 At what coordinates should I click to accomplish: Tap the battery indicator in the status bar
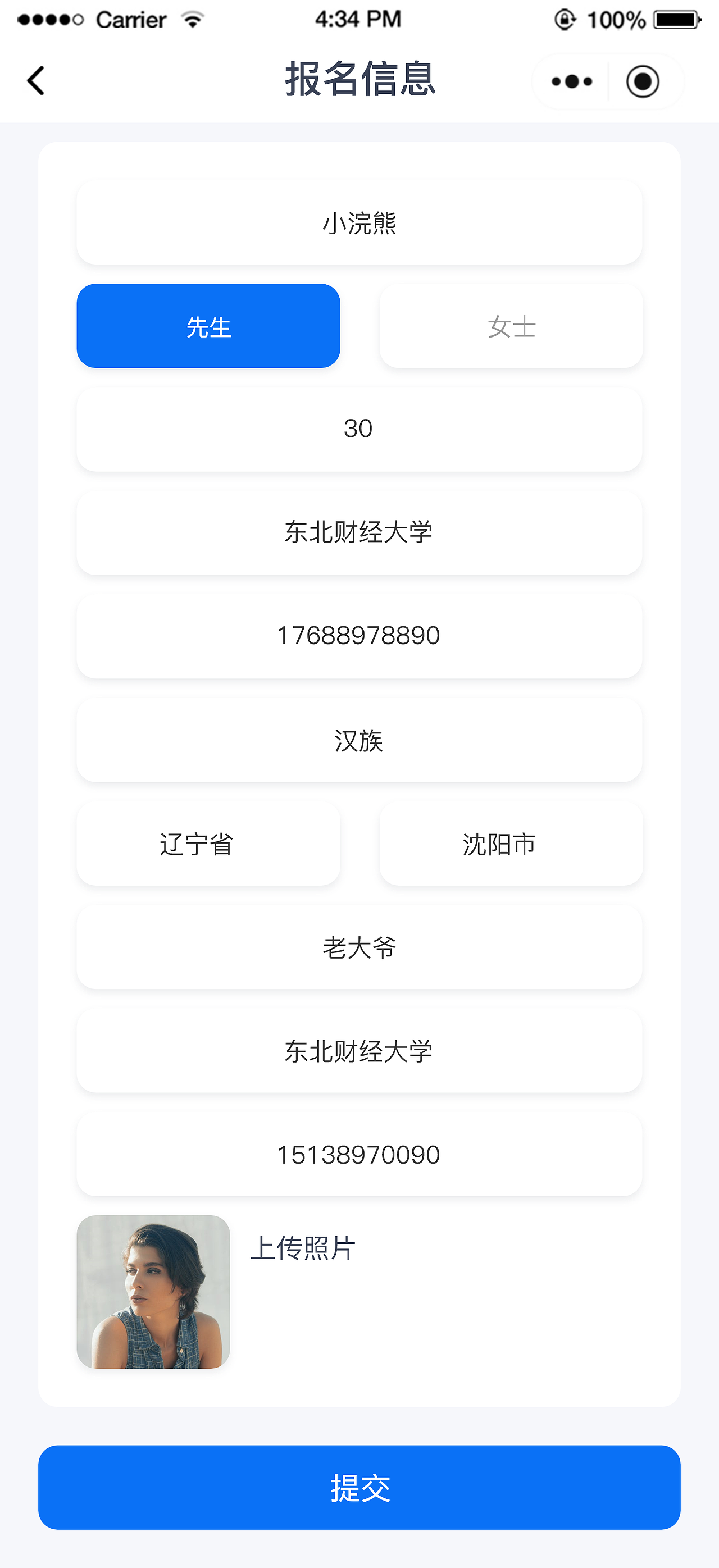[x=676, y=19]
